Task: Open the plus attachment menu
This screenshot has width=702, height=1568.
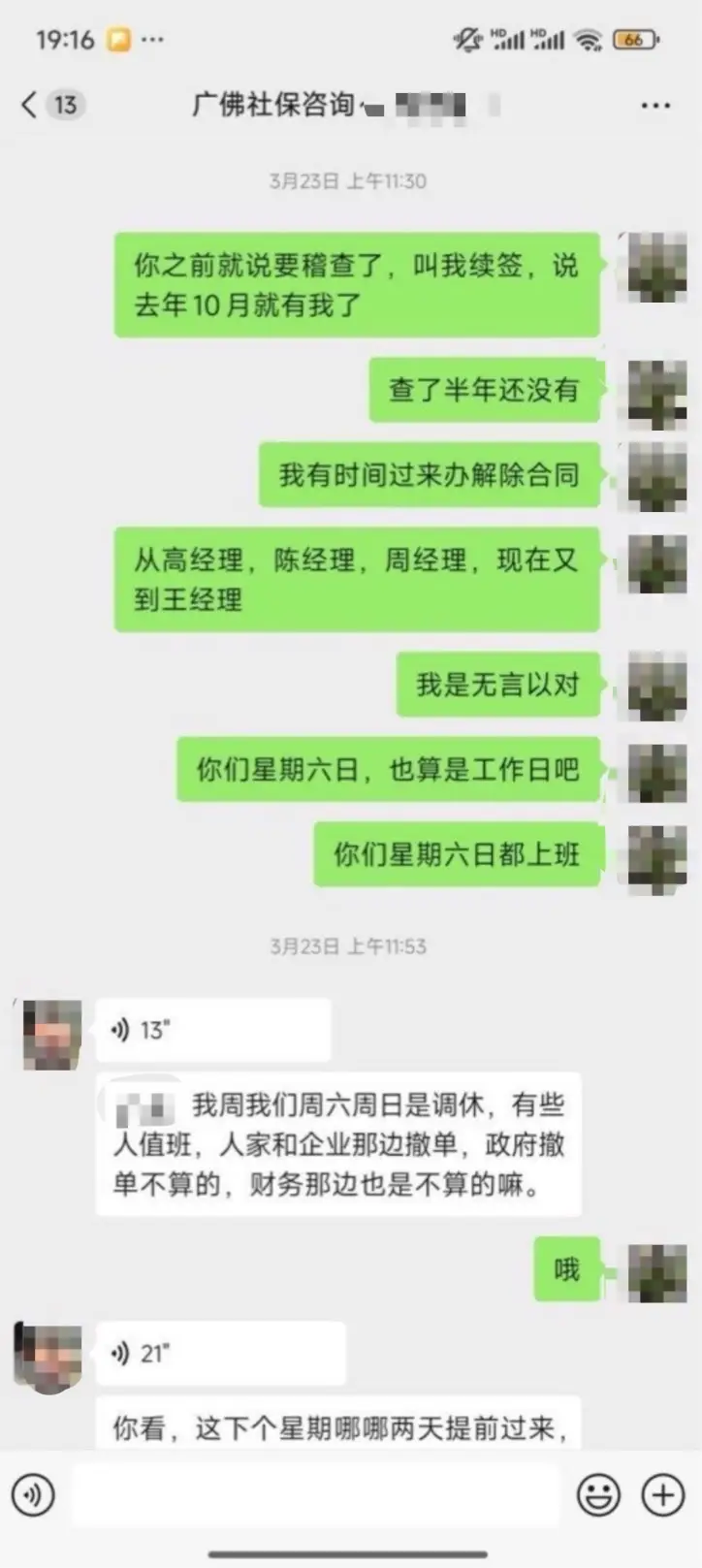Action: point(663,1494)
